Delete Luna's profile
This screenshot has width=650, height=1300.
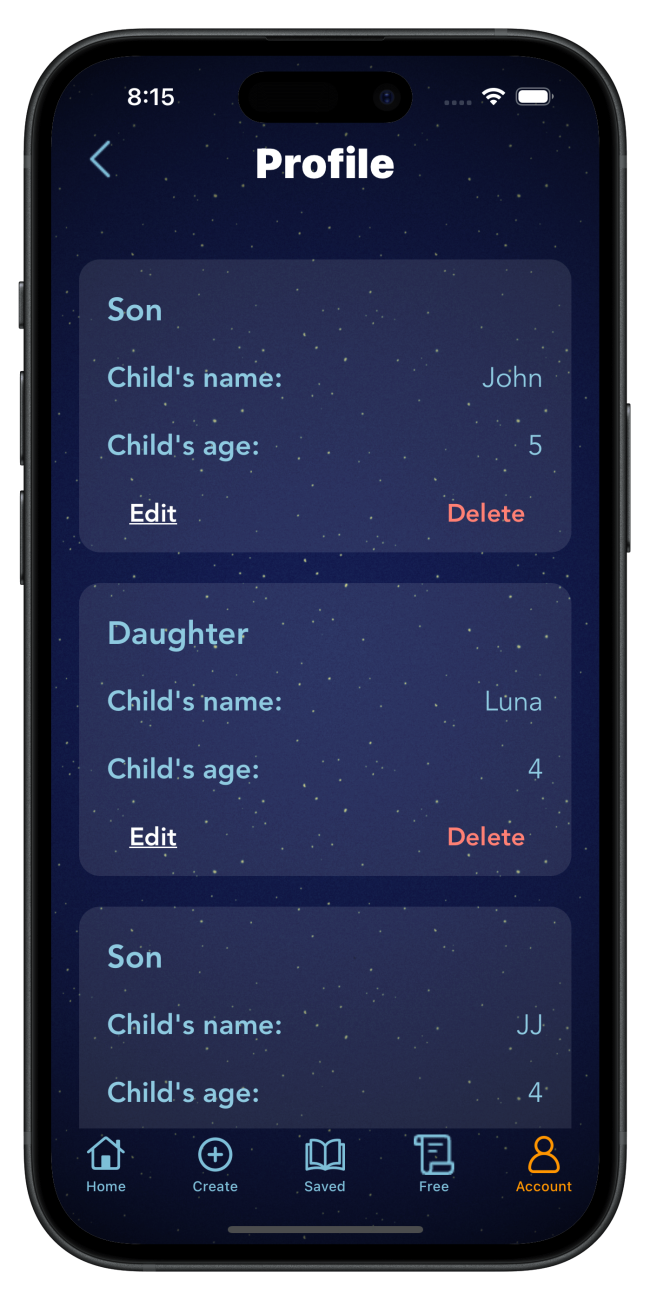click(x=486, y=837)
